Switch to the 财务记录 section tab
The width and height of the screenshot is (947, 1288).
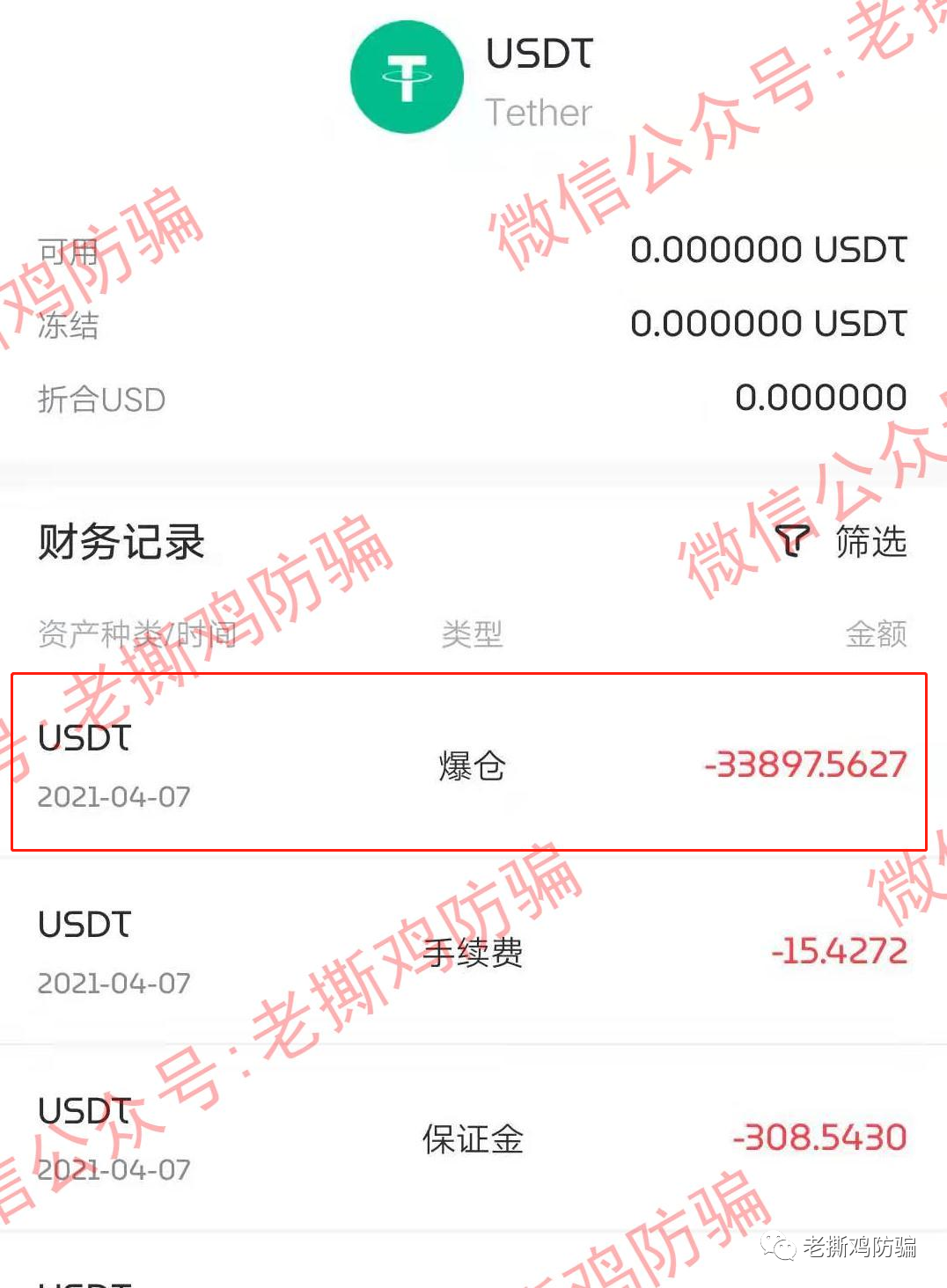(x=121, y=542)
